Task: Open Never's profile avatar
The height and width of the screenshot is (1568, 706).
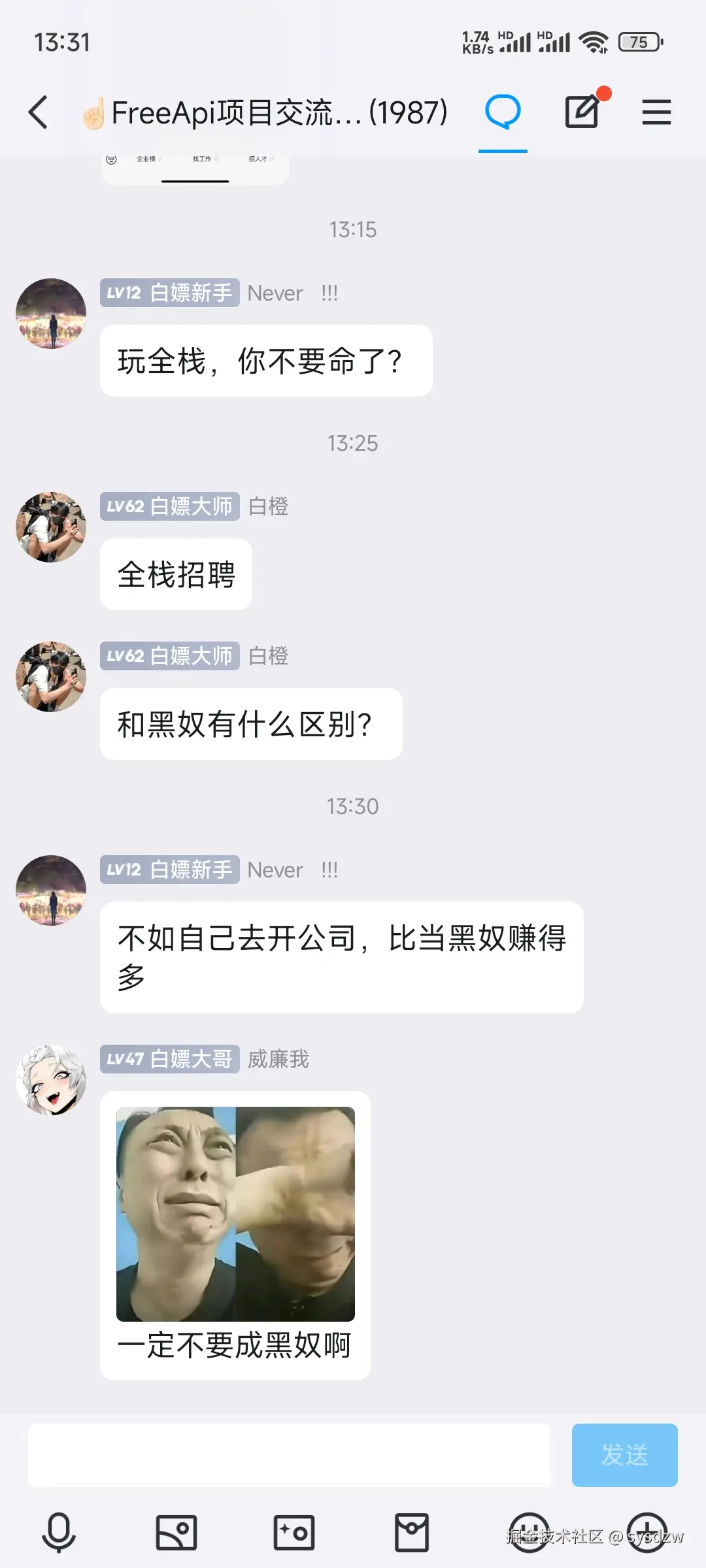Action: coord(51,314)
